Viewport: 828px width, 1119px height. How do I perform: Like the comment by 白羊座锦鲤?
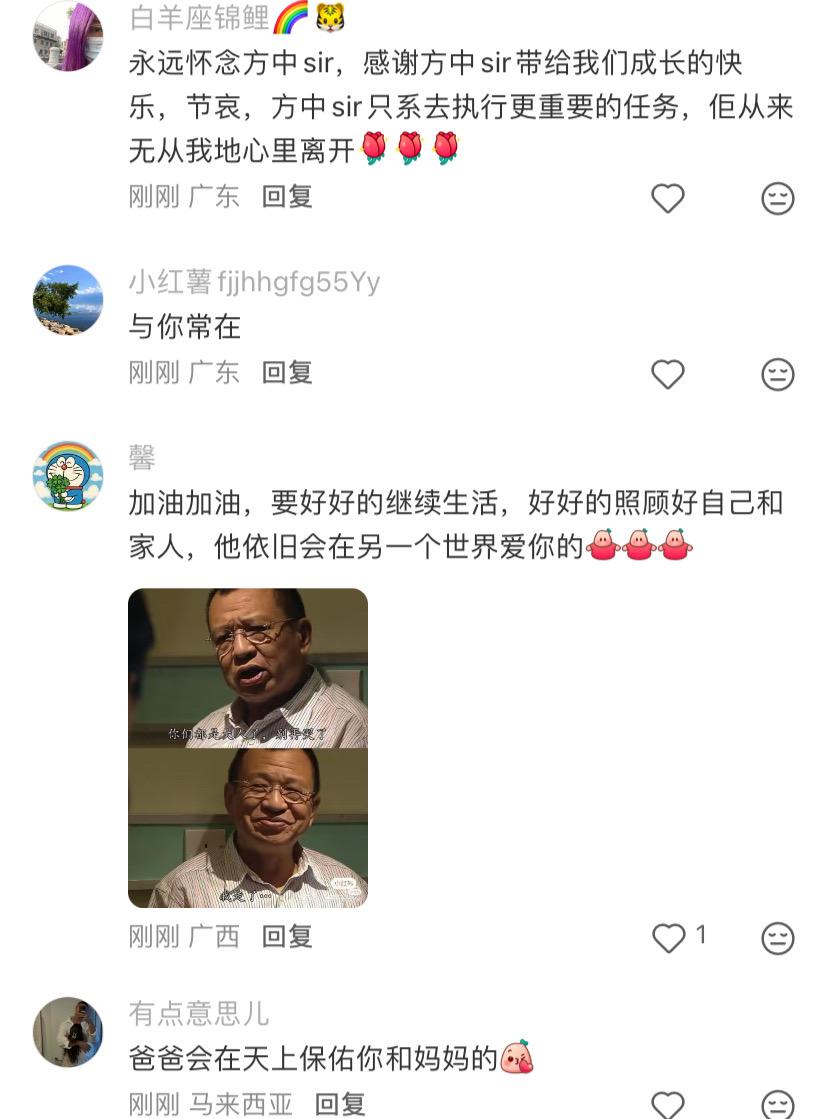[x=667, y=198]
